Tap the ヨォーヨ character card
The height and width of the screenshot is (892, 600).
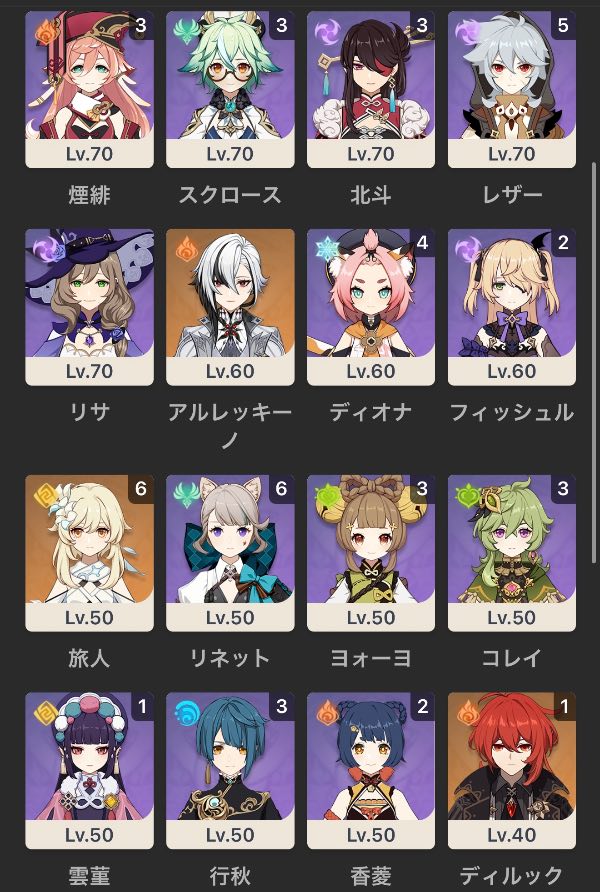[x=371, y=551]
